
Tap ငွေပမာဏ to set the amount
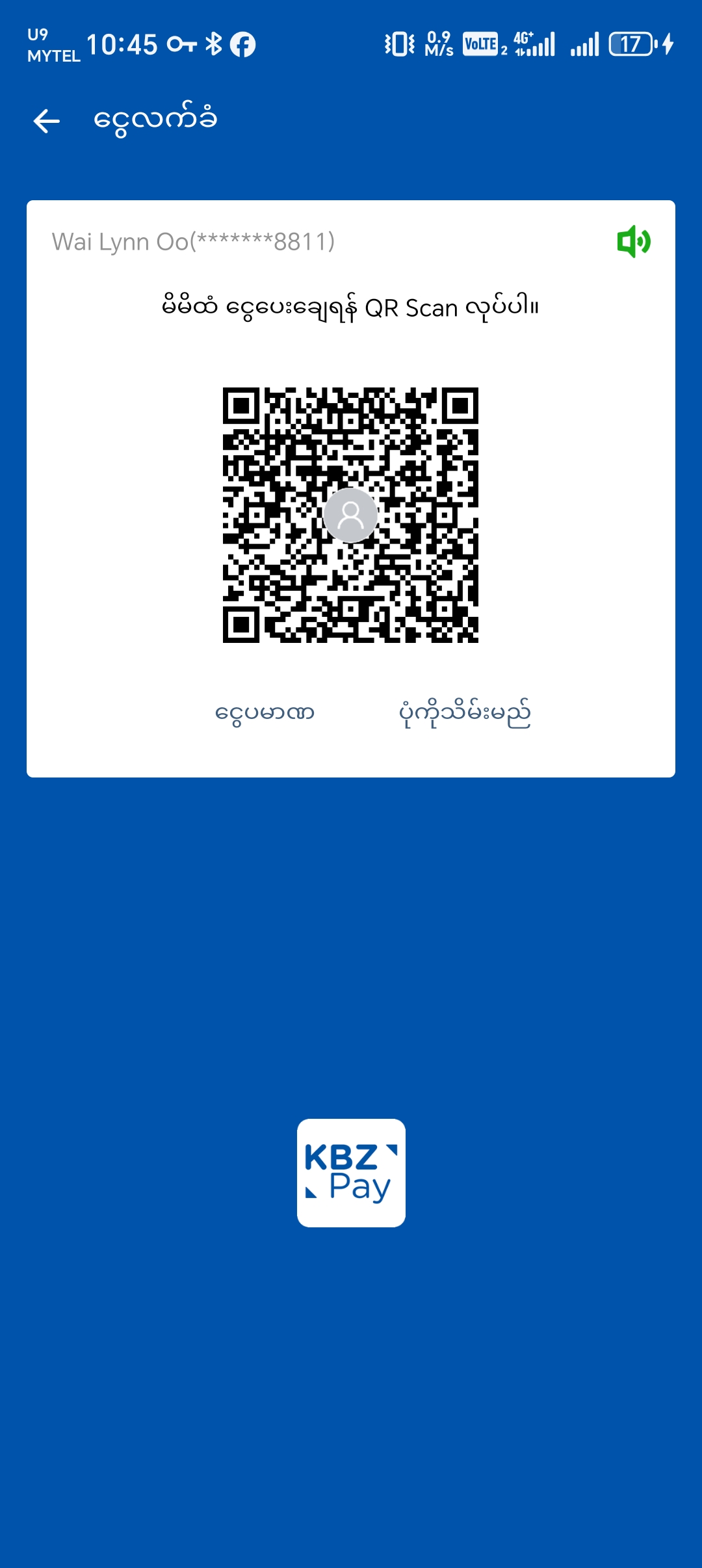[265, 713]
